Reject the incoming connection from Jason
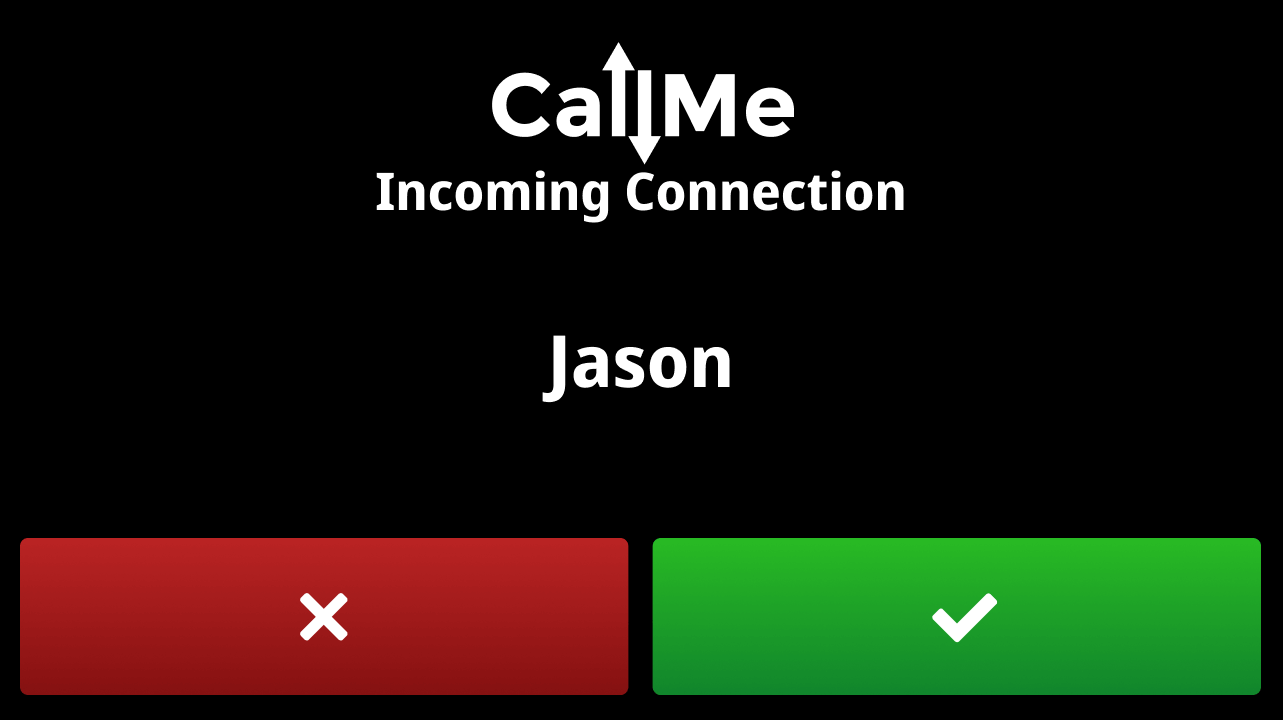1283x720 pixels. [324, 616]
